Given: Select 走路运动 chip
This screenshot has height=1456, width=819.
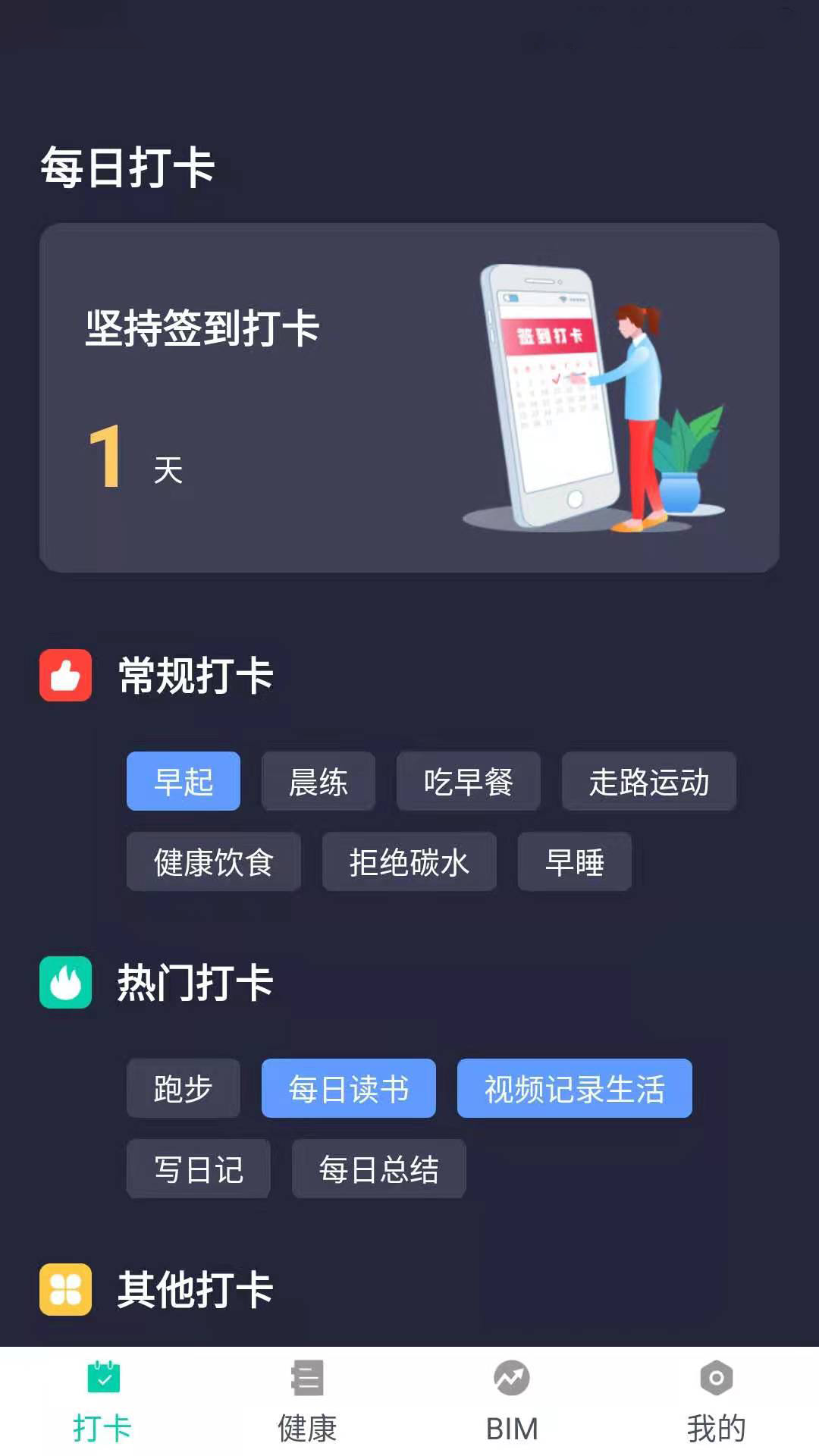Looking at the screenshot, I should click(648, 781).
